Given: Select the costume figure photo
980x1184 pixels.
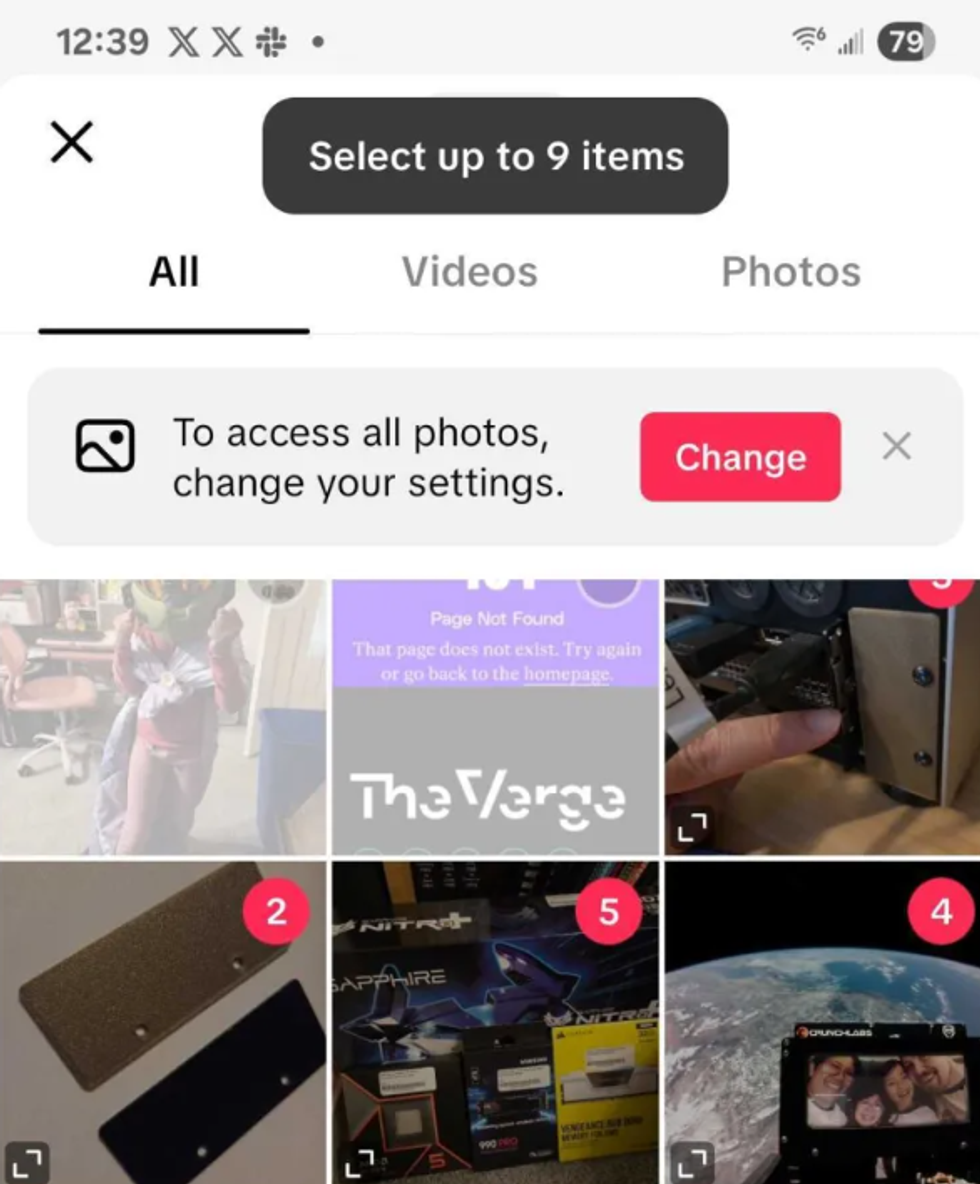Looking at the screenshot, I should click(x=163, y=716).
